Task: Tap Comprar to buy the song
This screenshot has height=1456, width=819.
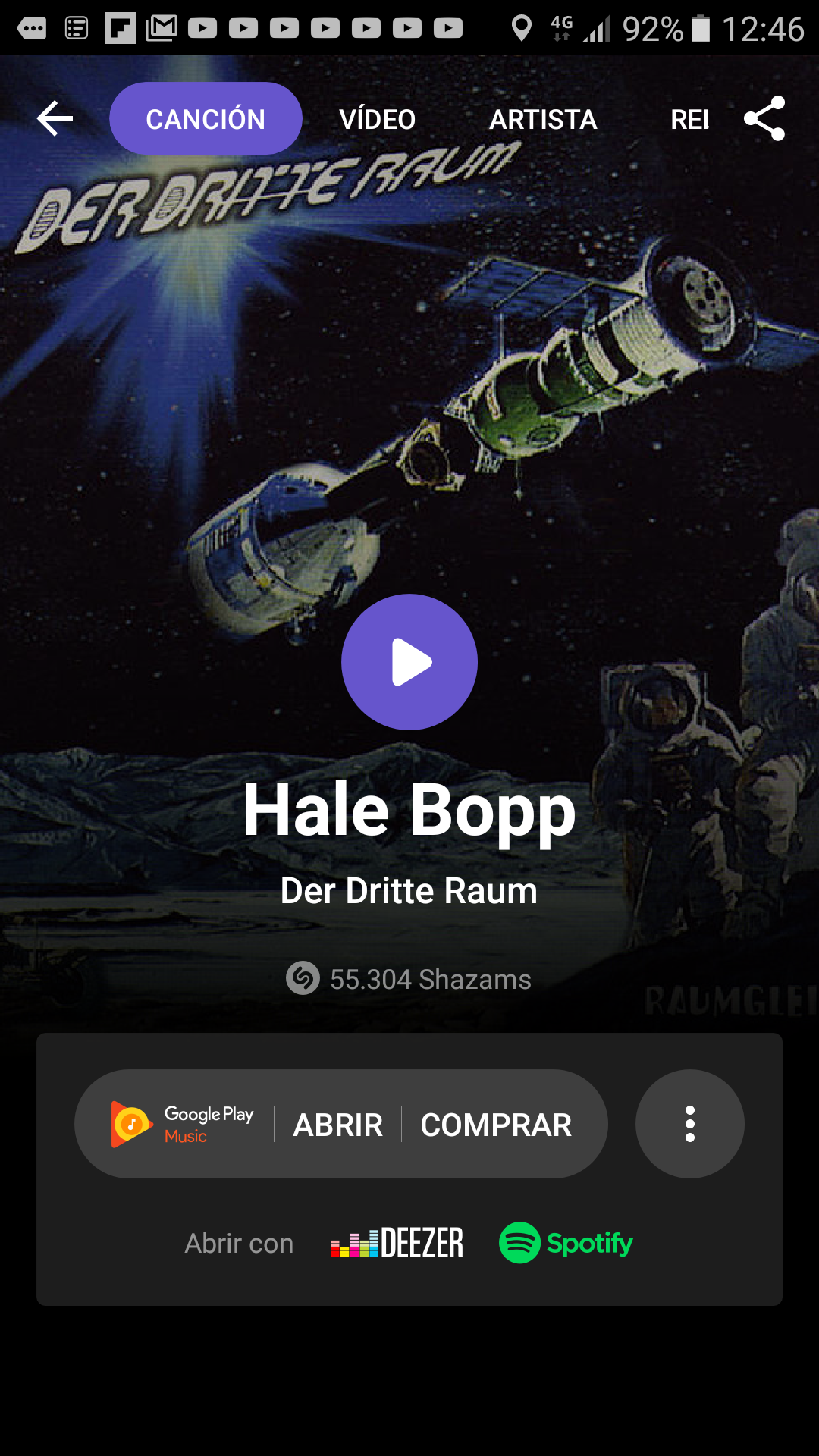Action: click(x=496, y=1125)
